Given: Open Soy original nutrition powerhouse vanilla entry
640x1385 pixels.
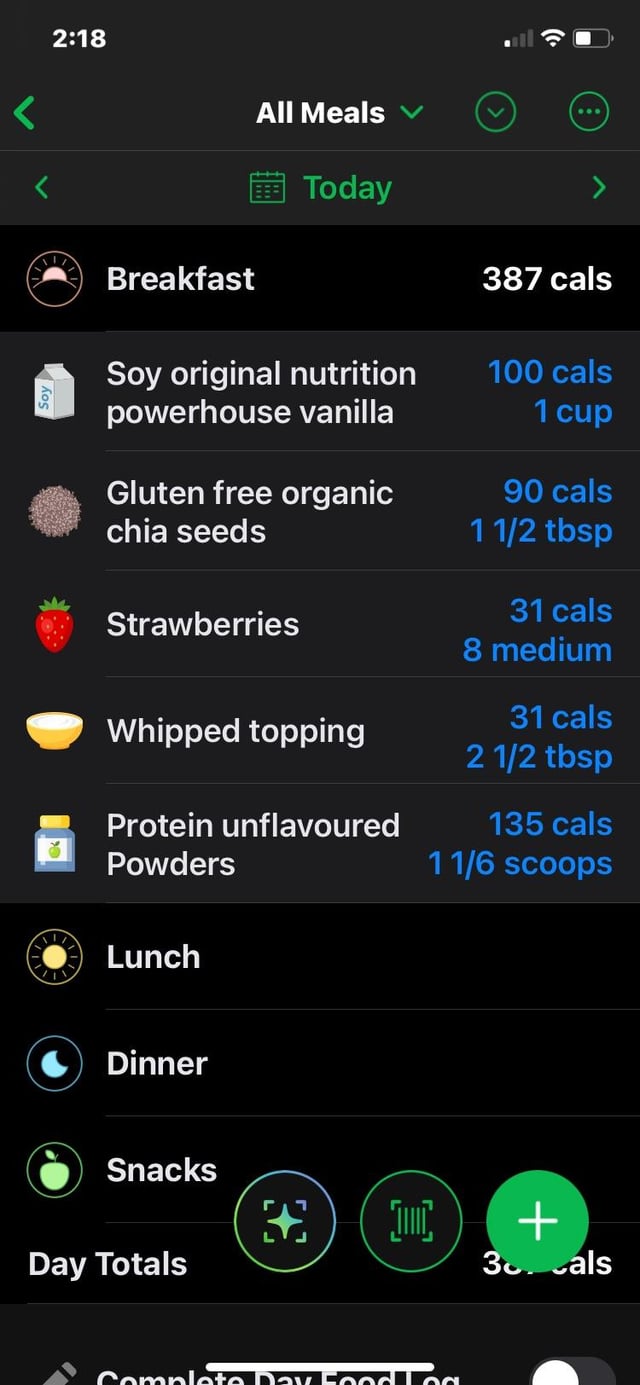Looking at the screenshot, I should coord(320,391).
